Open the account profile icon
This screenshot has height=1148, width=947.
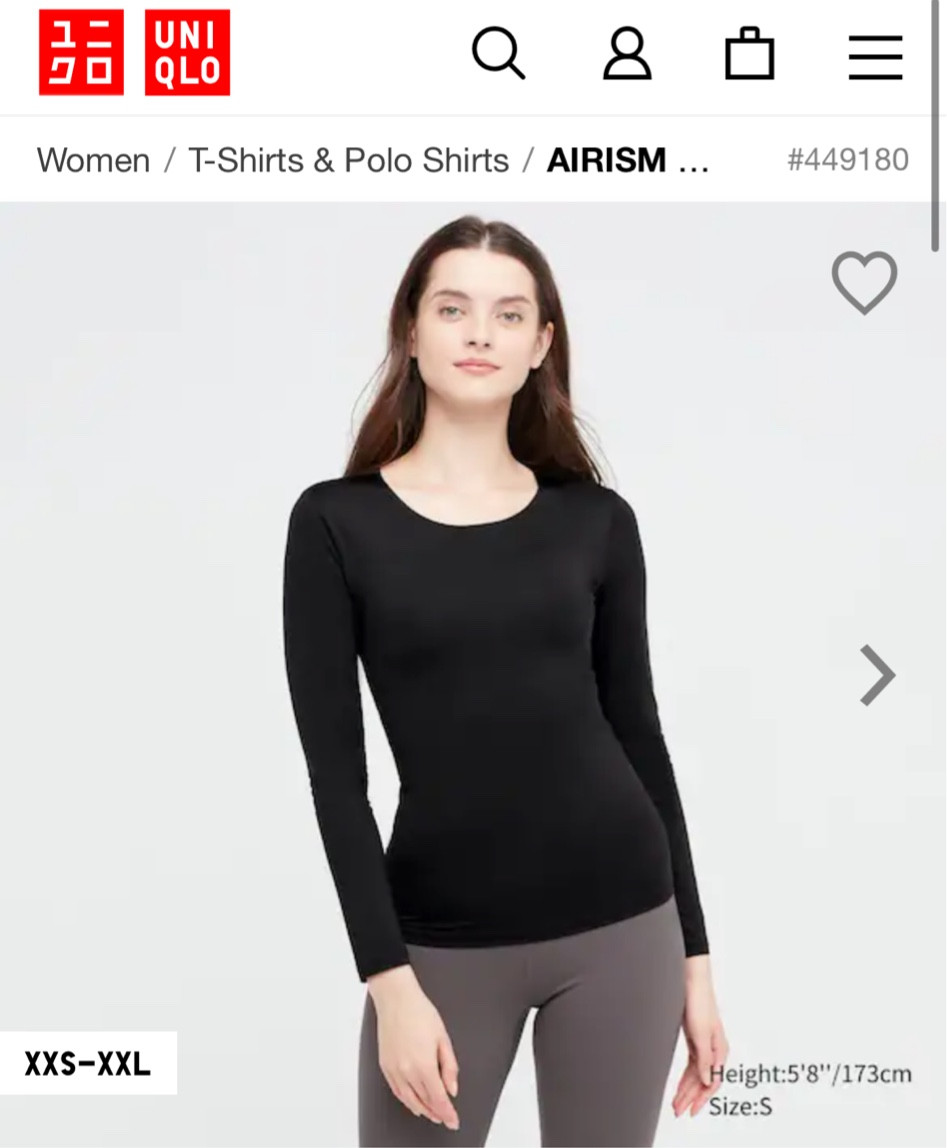click(627, 55)
